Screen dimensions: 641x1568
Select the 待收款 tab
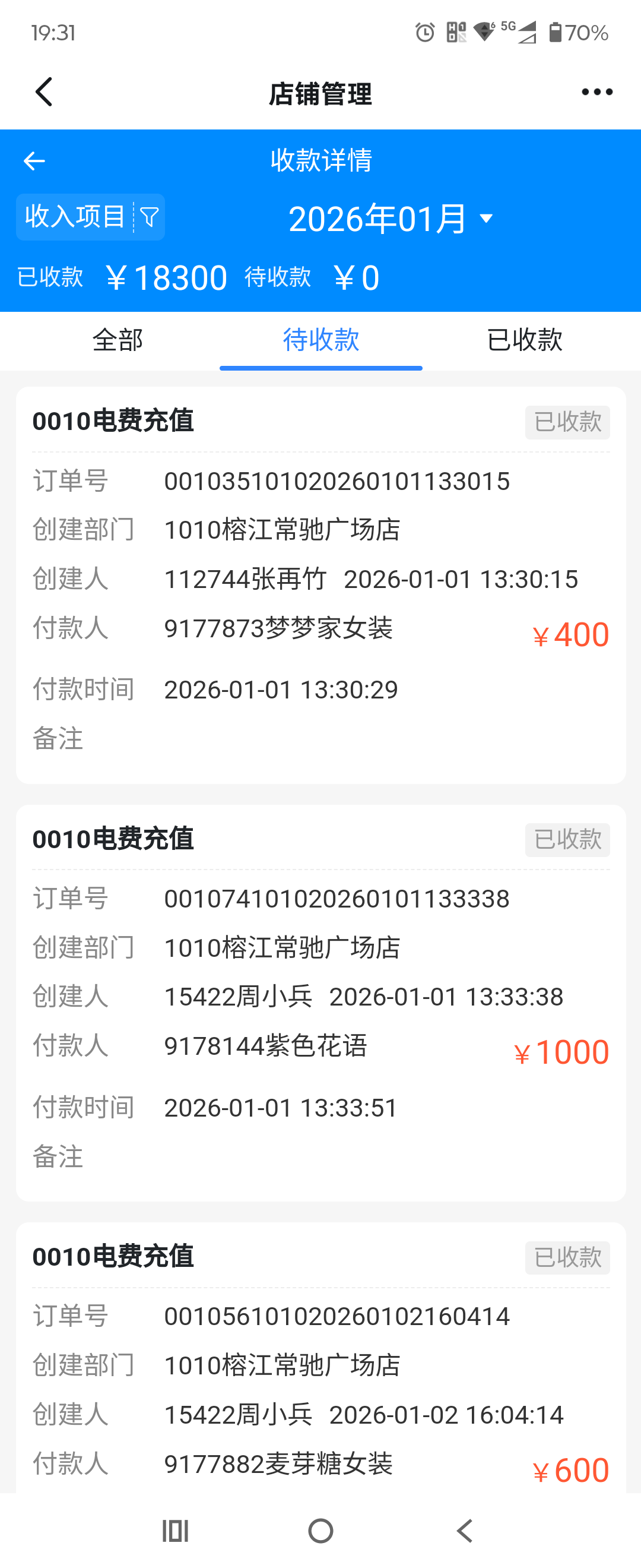[x=320, y=340]
